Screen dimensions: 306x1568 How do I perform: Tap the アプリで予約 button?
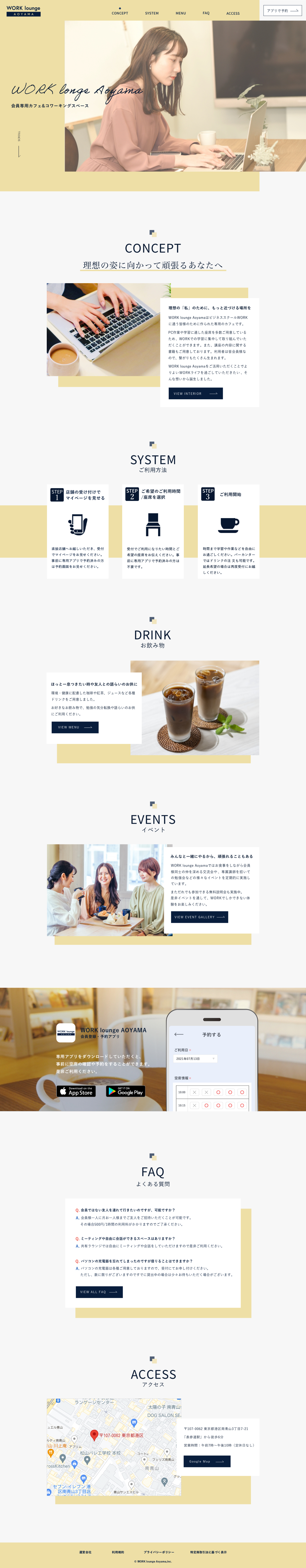point(282,10)
